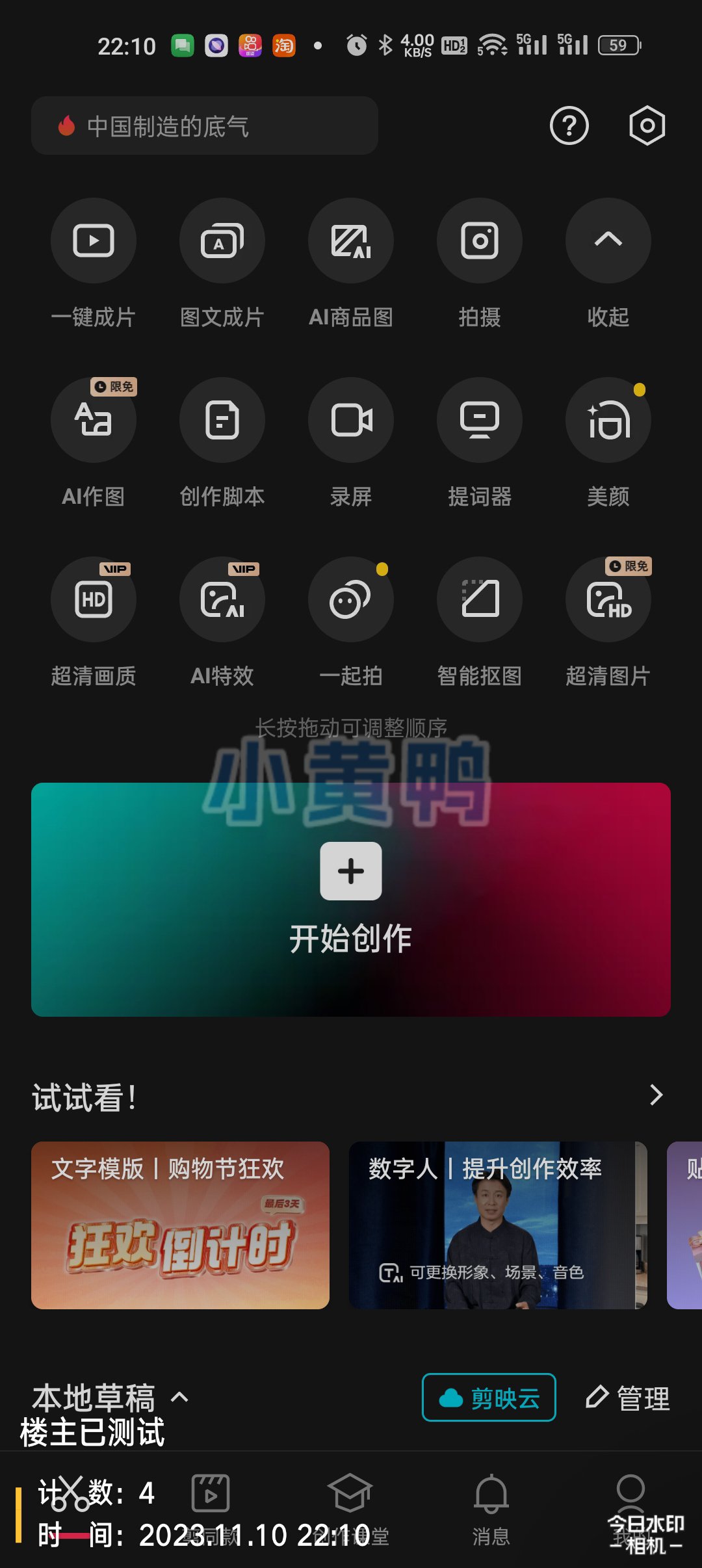702x1568 pixels.
Task: Open the 图文成片 tool
Action: (x=222, y=241)
